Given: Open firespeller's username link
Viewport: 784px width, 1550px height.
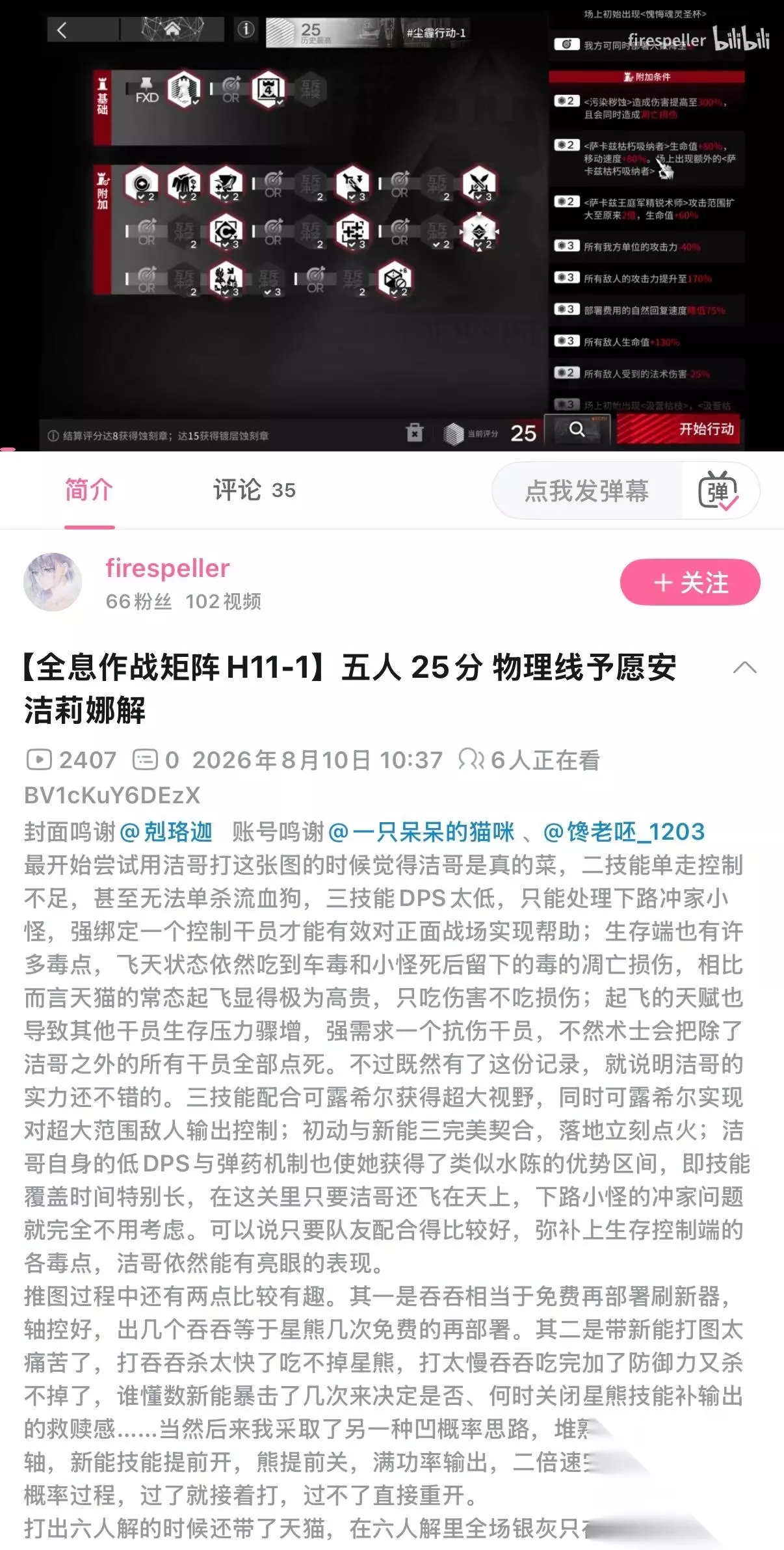Looking at the screenshot, I should [x=168, y=568].
